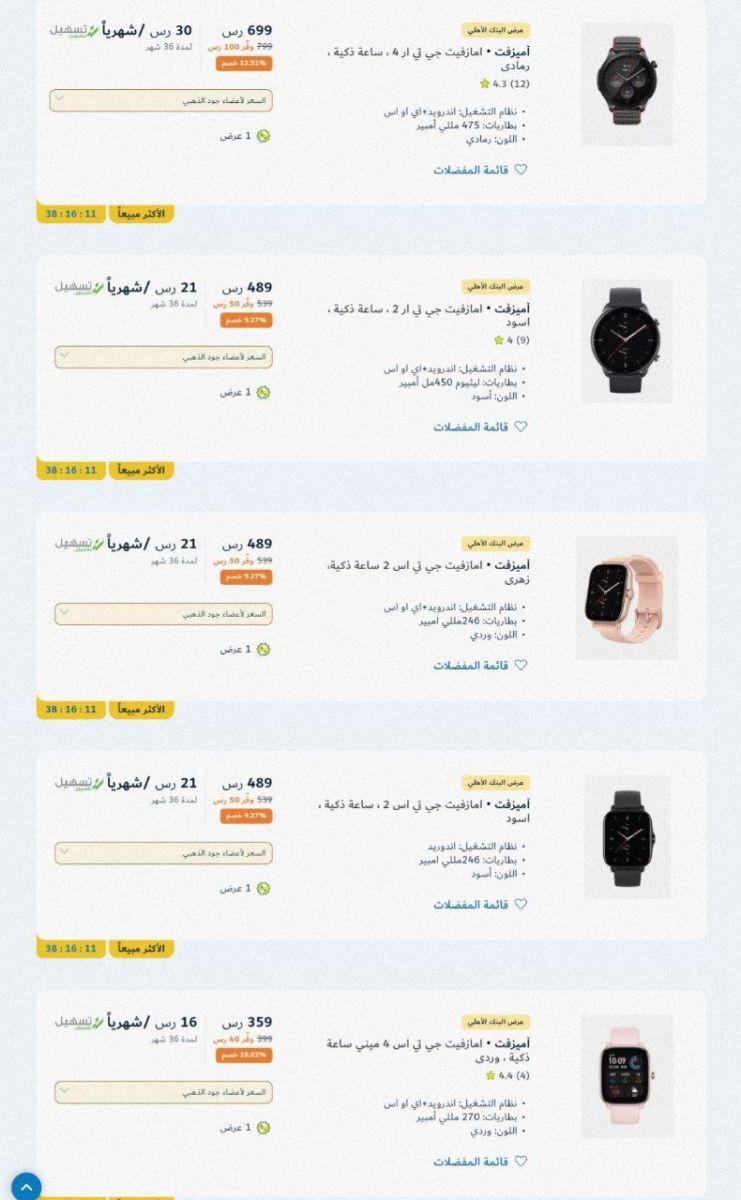Add Amazfit GTR 4 grey to wishlist
The image size is (741, 1200).
(x=480, y=170)
